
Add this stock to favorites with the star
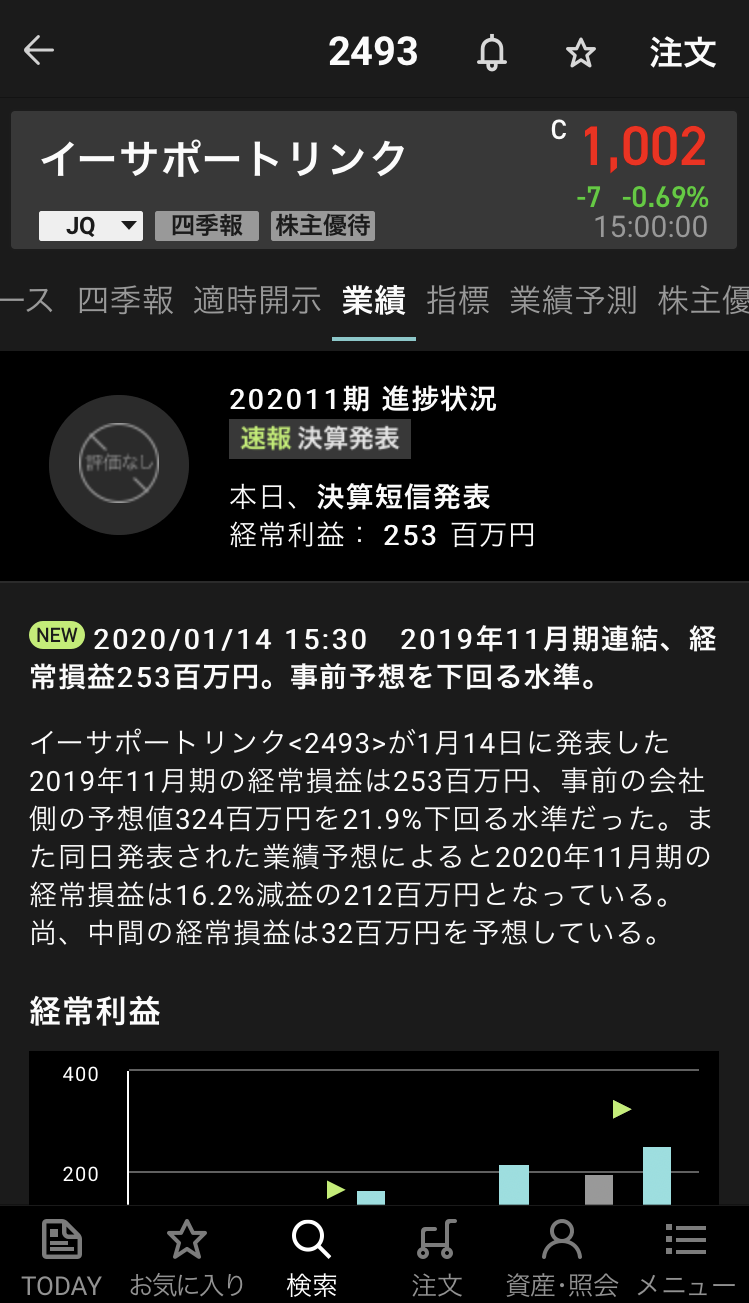pos(581,53)
